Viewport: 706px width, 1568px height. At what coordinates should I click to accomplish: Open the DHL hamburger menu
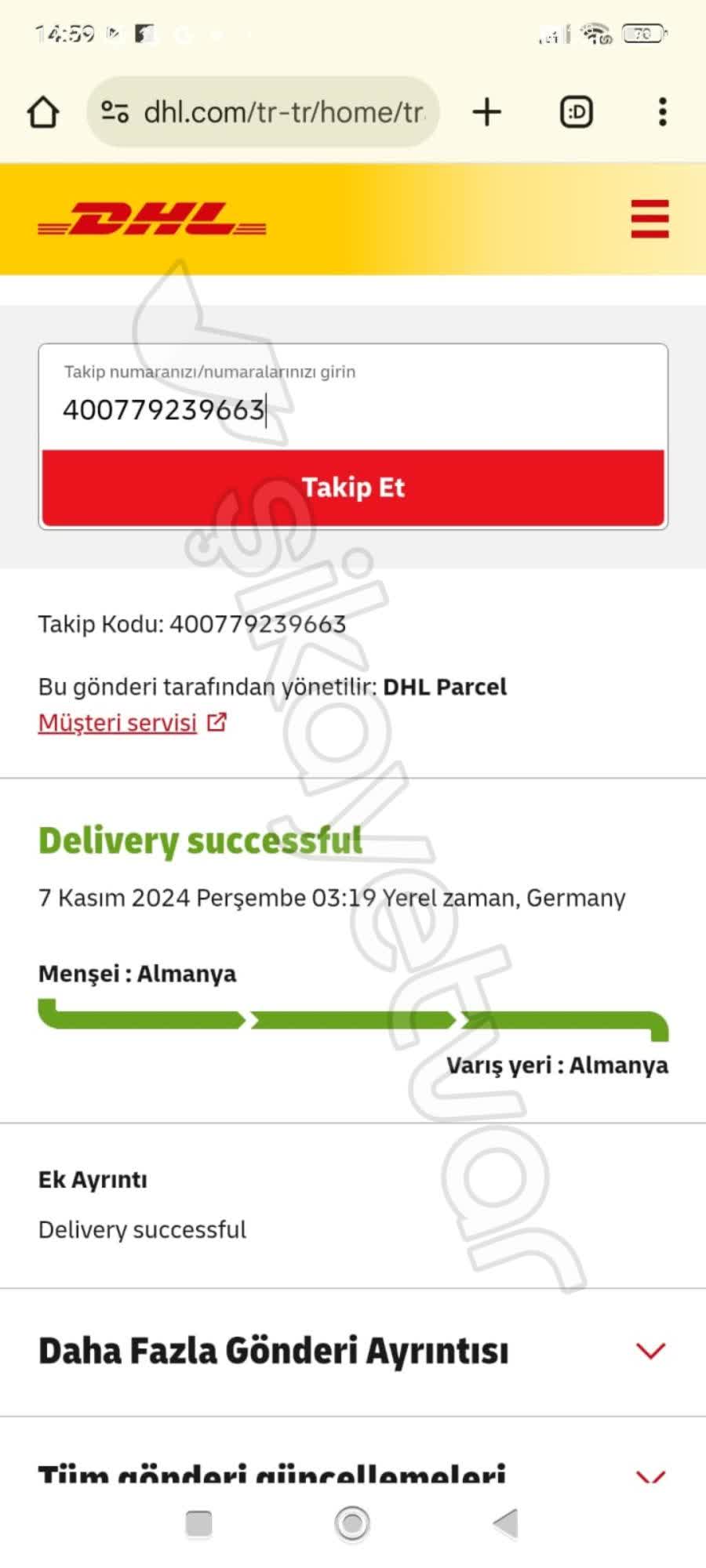650,219
